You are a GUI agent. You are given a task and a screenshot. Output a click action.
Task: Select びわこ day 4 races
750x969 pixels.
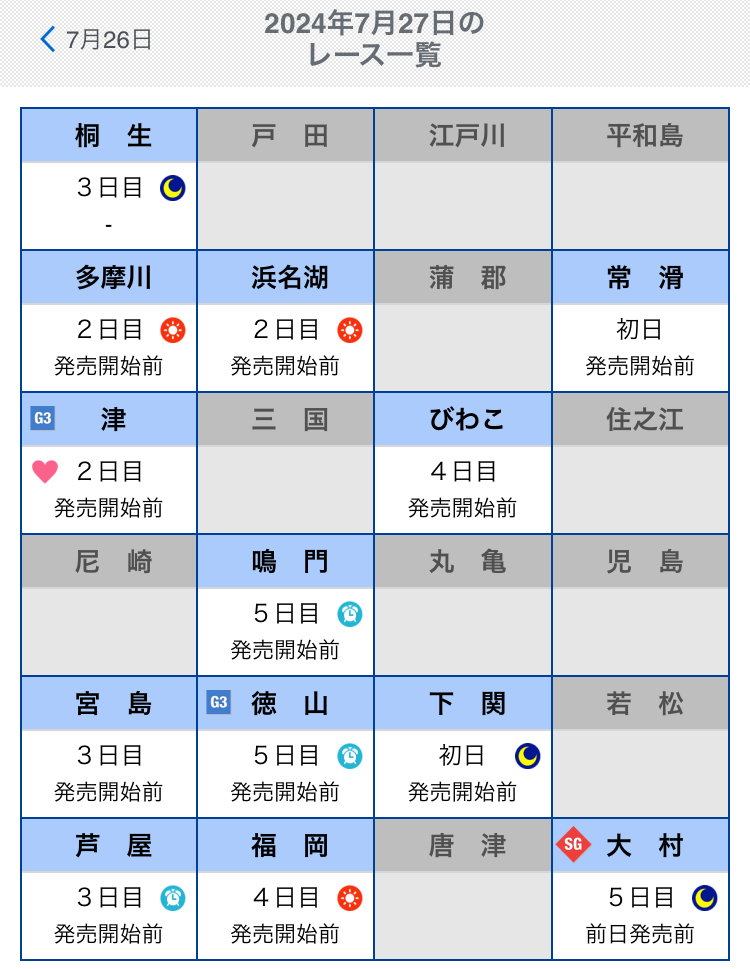coord(463,464)
